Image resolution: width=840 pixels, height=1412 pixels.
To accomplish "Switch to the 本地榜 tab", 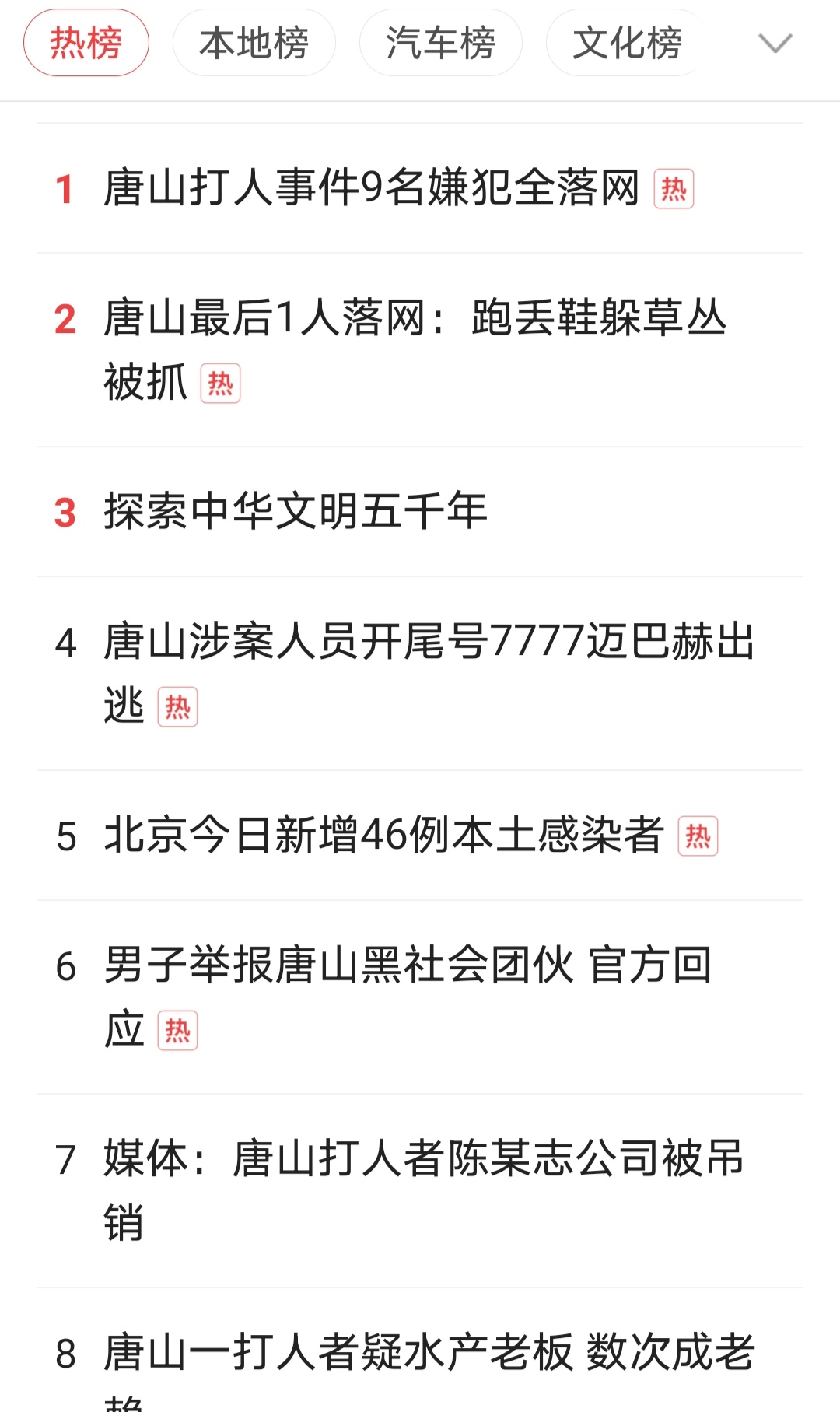I will tap(254, 43).
